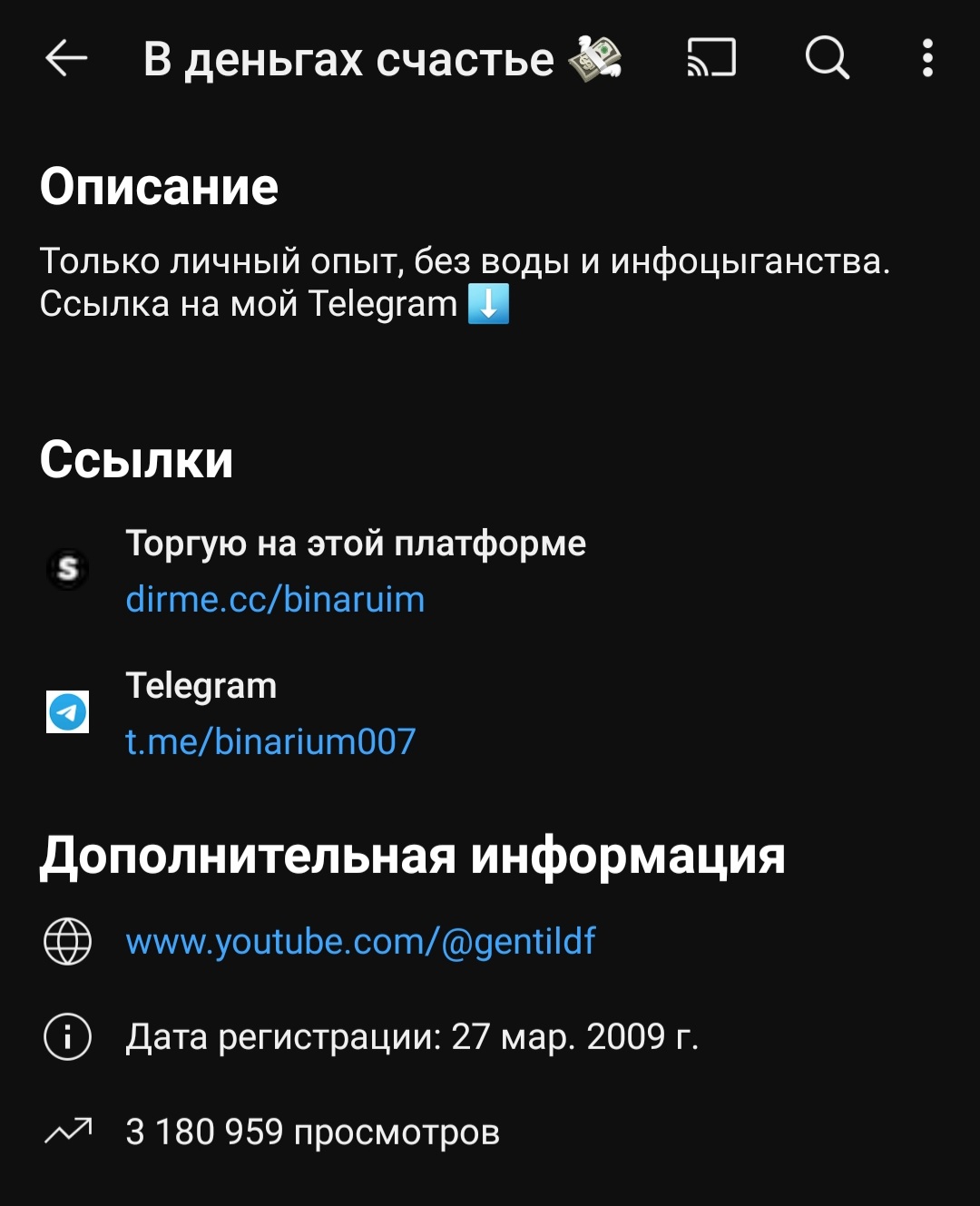Open the dirme.cc/binaruim link
Image resolution: width=980 pixels, height=1206 pixels.
[275, 600]
